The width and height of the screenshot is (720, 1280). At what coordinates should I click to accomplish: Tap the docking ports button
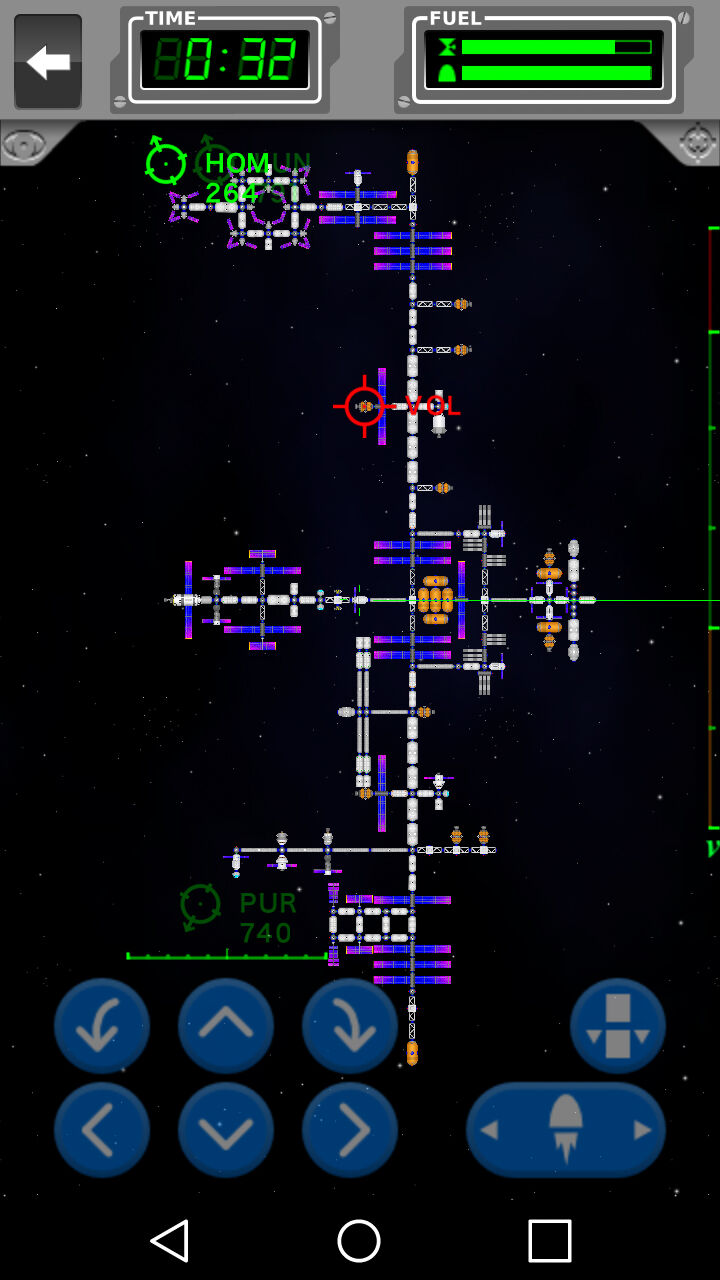(618, 1026)
